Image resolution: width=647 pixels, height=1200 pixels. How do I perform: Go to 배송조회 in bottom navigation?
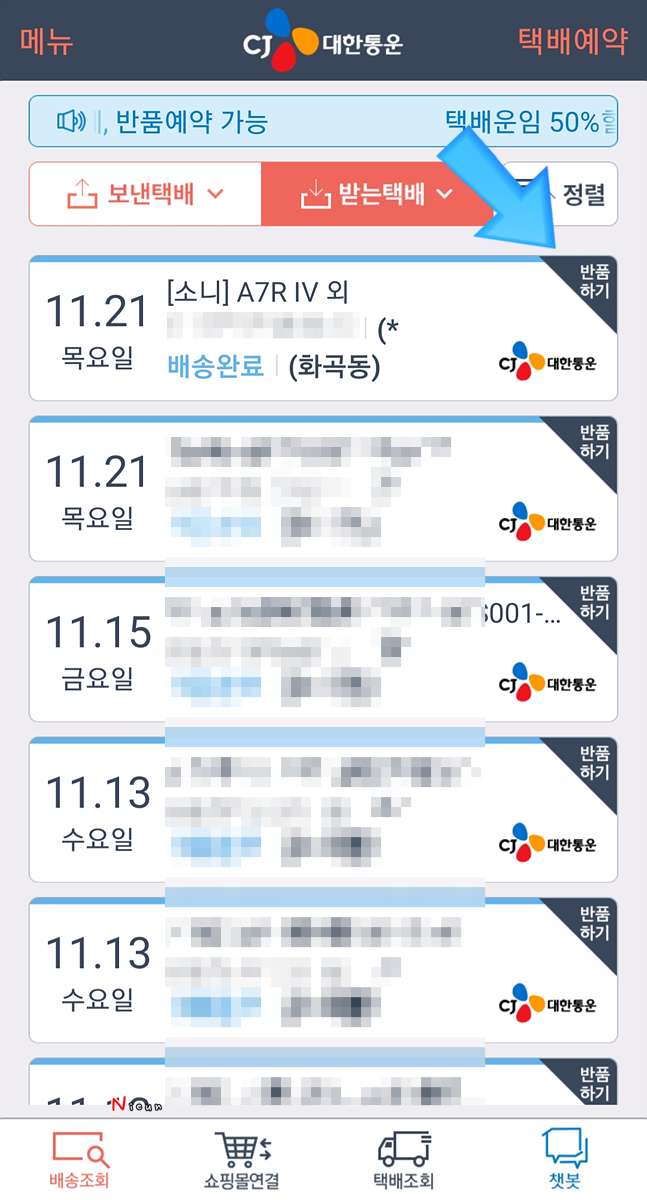click(x=79, y=1160)
